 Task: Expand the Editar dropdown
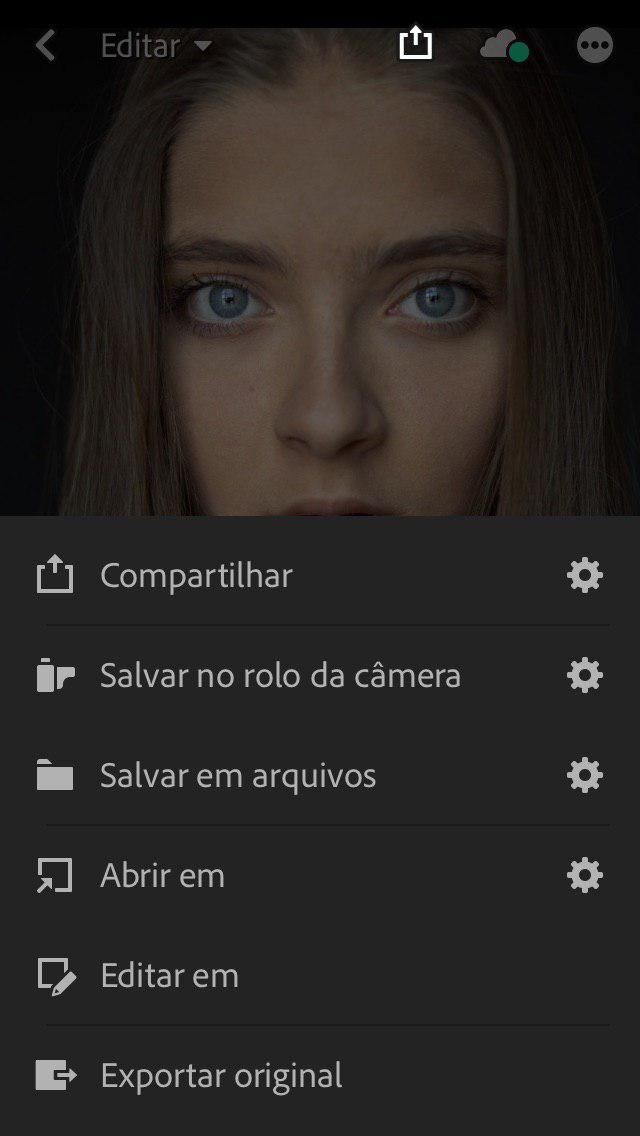[x=156, y=46]
